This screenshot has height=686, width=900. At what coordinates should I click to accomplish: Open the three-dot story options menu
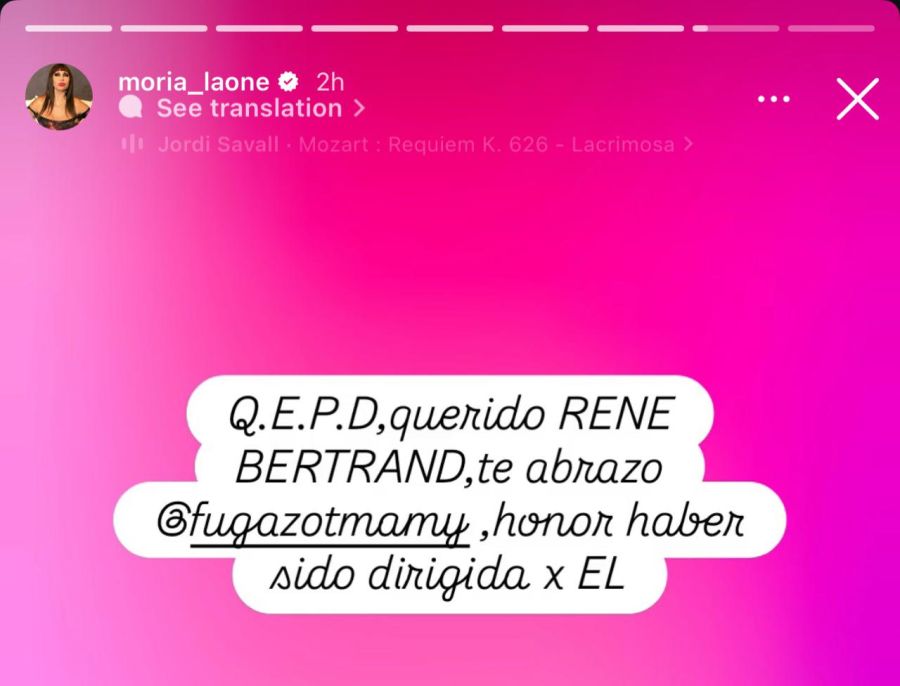tap(774, 99)
